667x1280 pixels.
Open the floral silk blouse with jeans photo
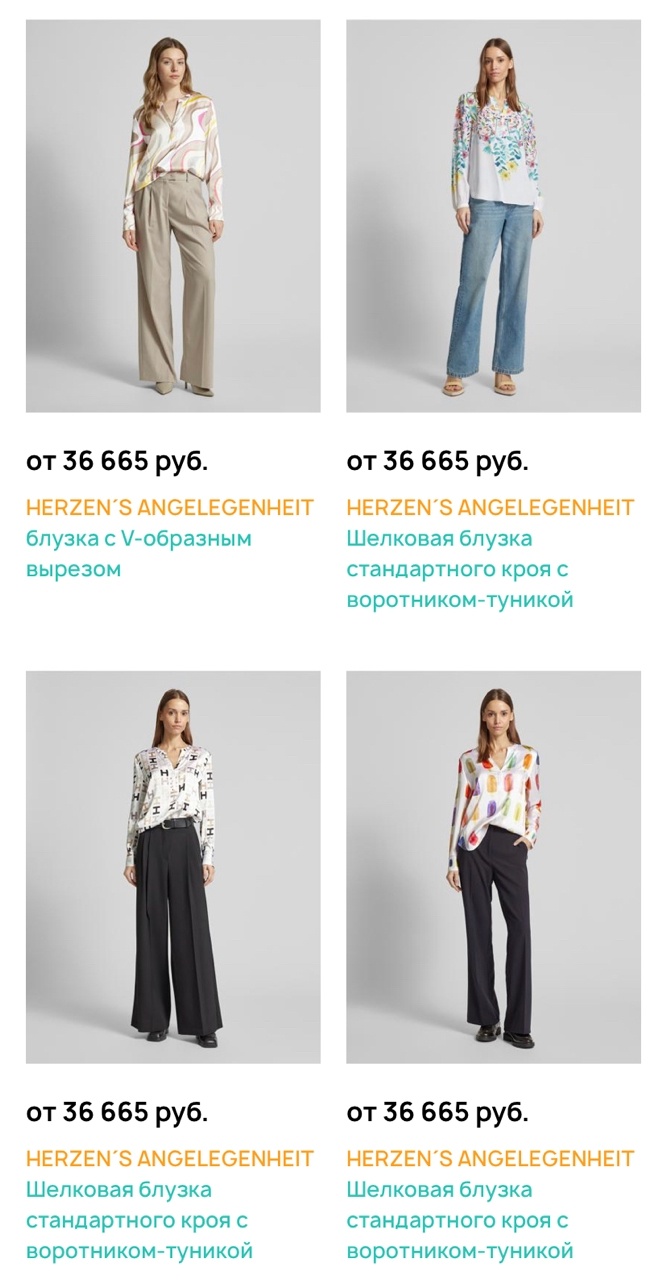pyautogui.click(x=493, y=216)
